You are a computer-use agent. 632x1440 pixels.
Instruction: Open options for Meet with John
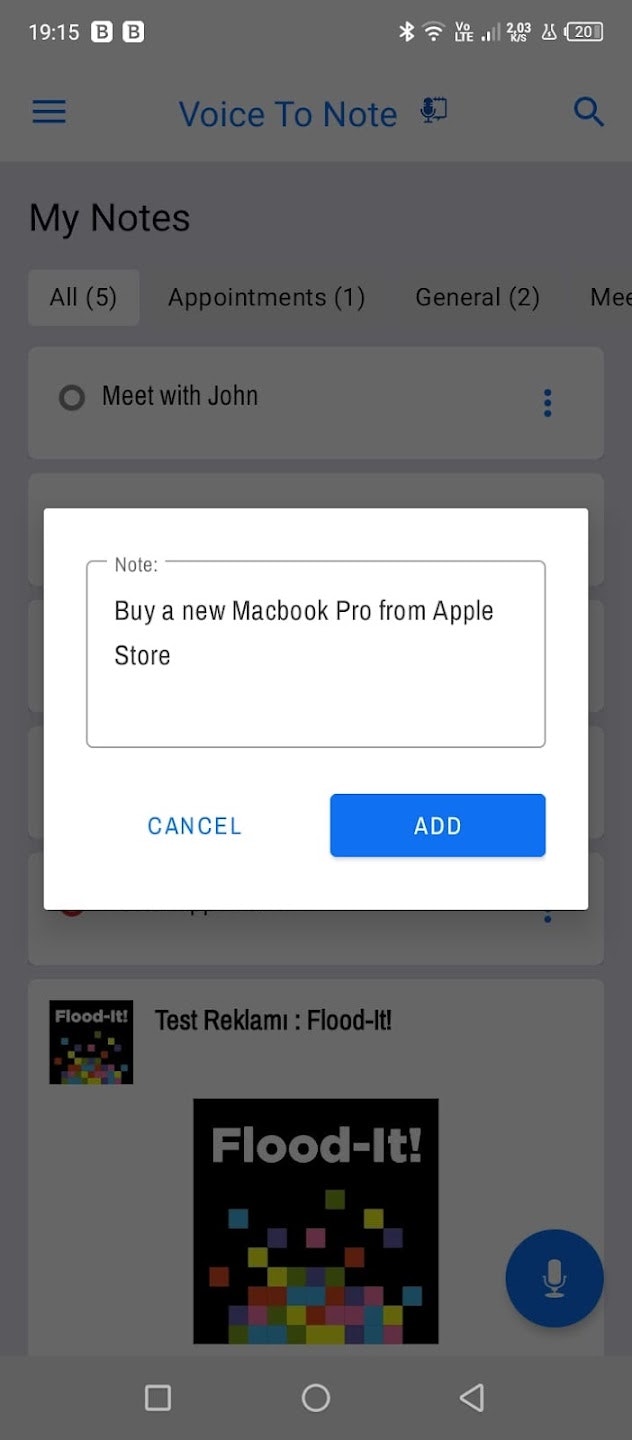point(547,403)
